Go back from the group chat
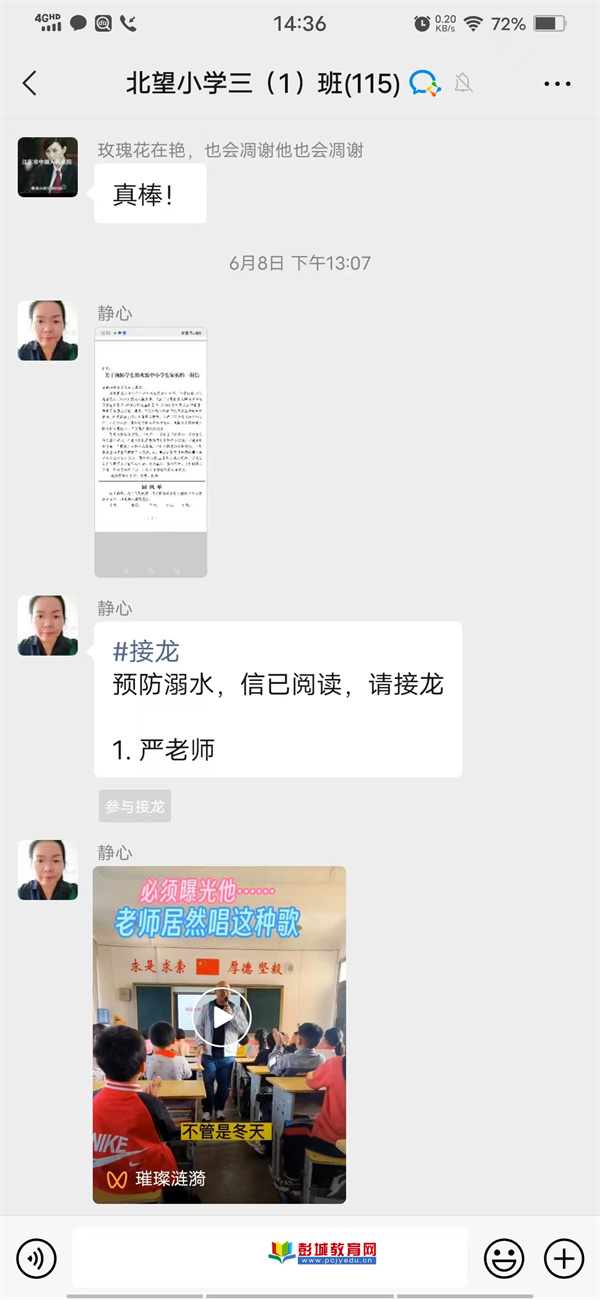The height and width of the screenshot is (1300, 600). pyautogui.click(x=29, y=84)
